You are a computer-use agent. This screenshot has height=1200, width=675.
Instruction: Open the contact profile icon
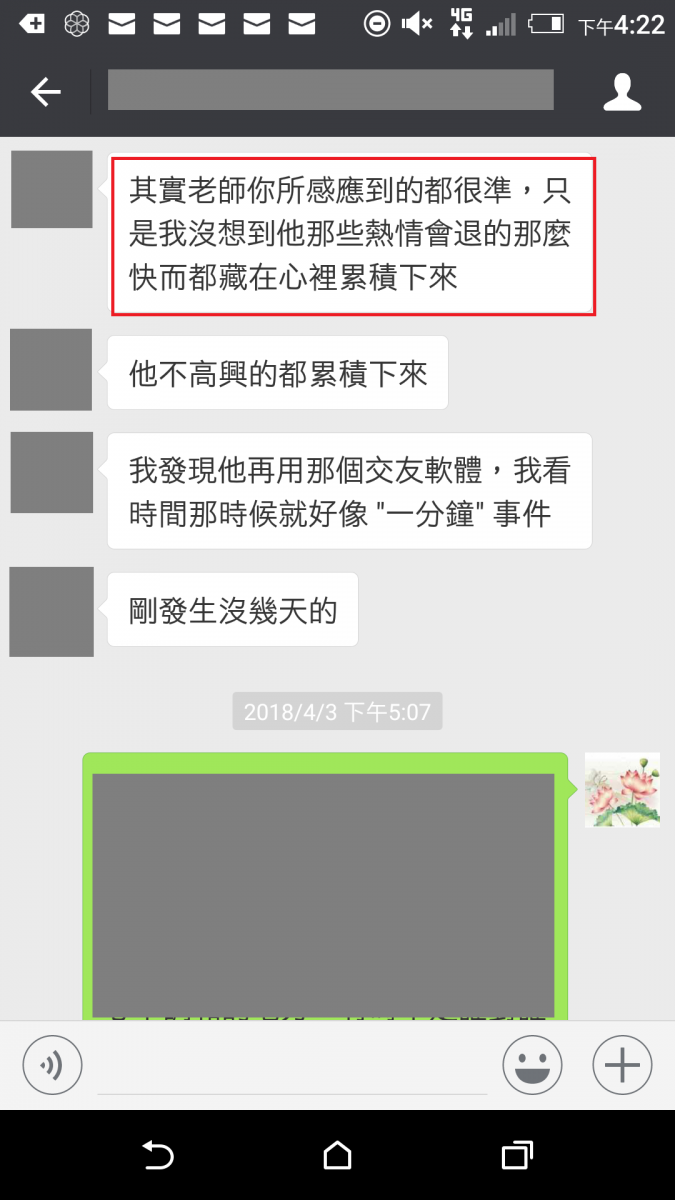[x=622, y=92]
